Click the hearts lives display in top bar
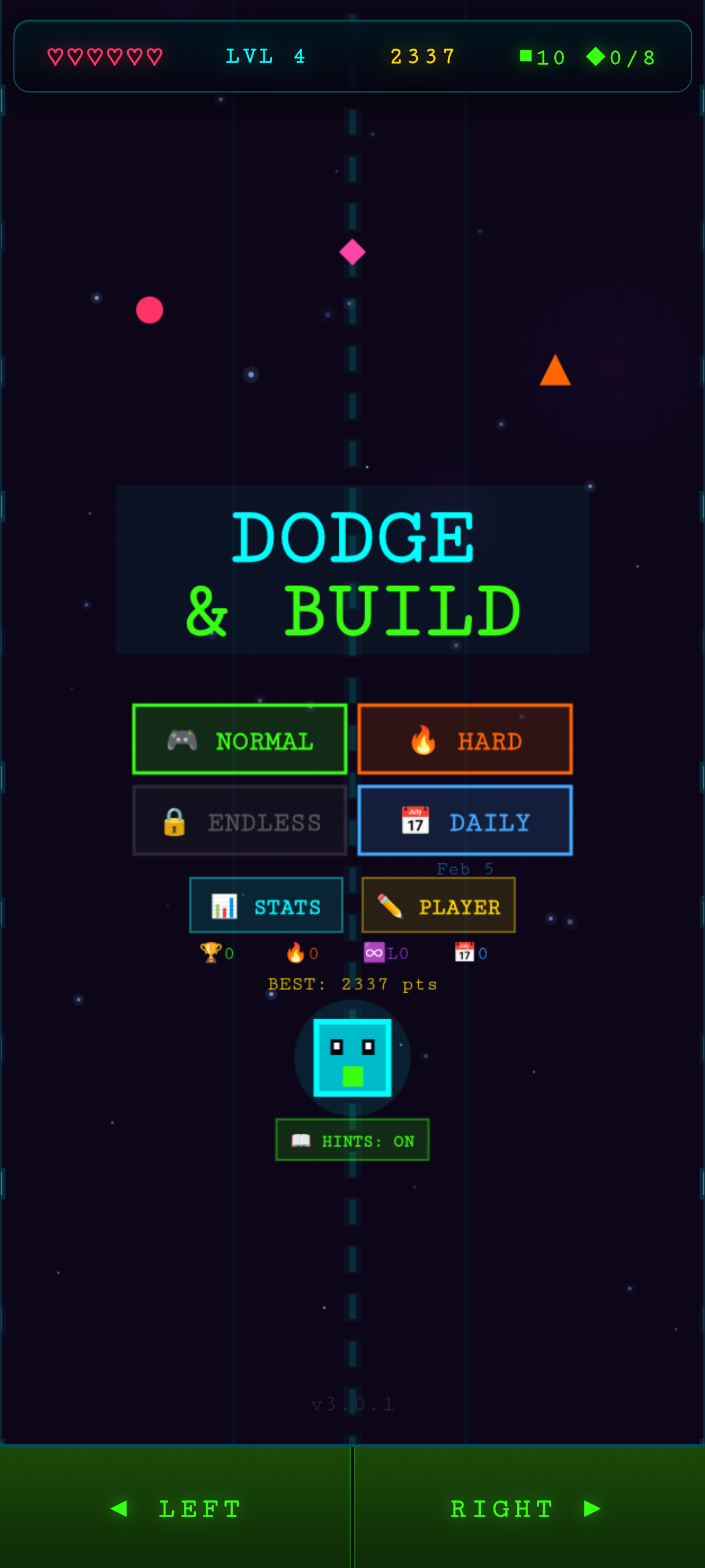The height and width of the screenshot is (1568, 705). coord(105,56)
